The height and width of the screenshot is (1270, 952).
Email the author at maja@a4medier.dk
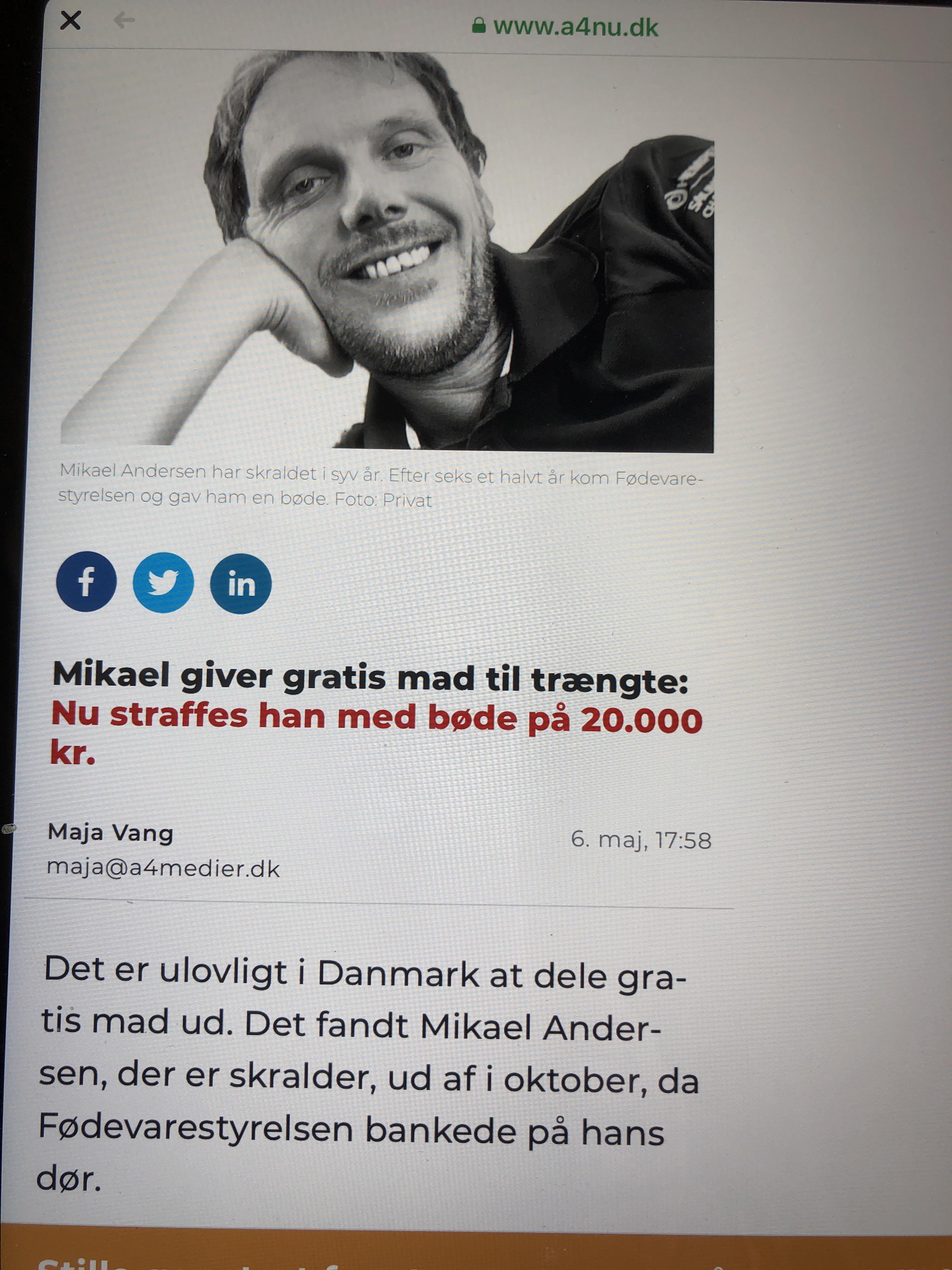pos(163,867)
